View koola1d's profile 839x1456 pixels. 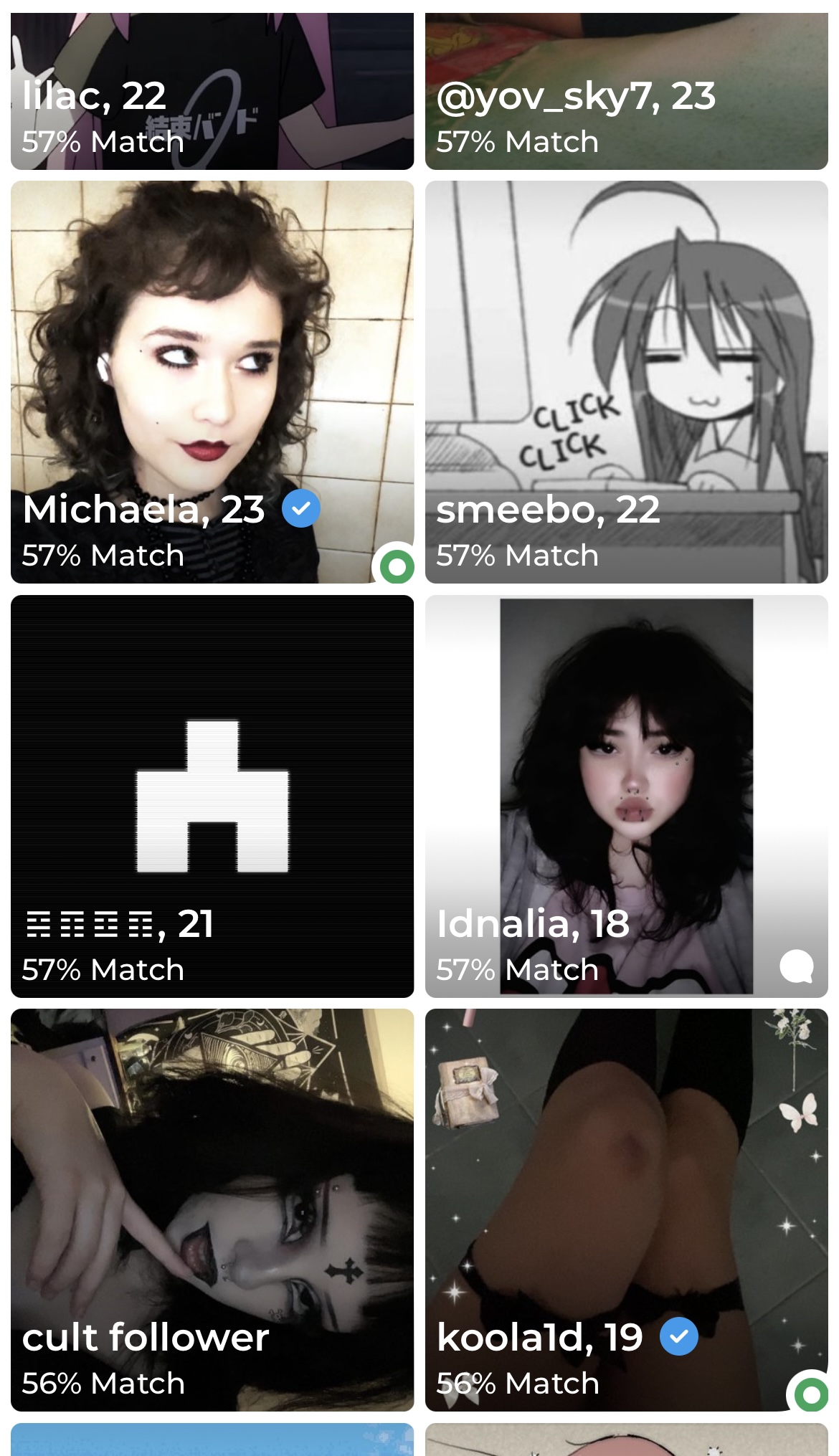pos(627,1210)
